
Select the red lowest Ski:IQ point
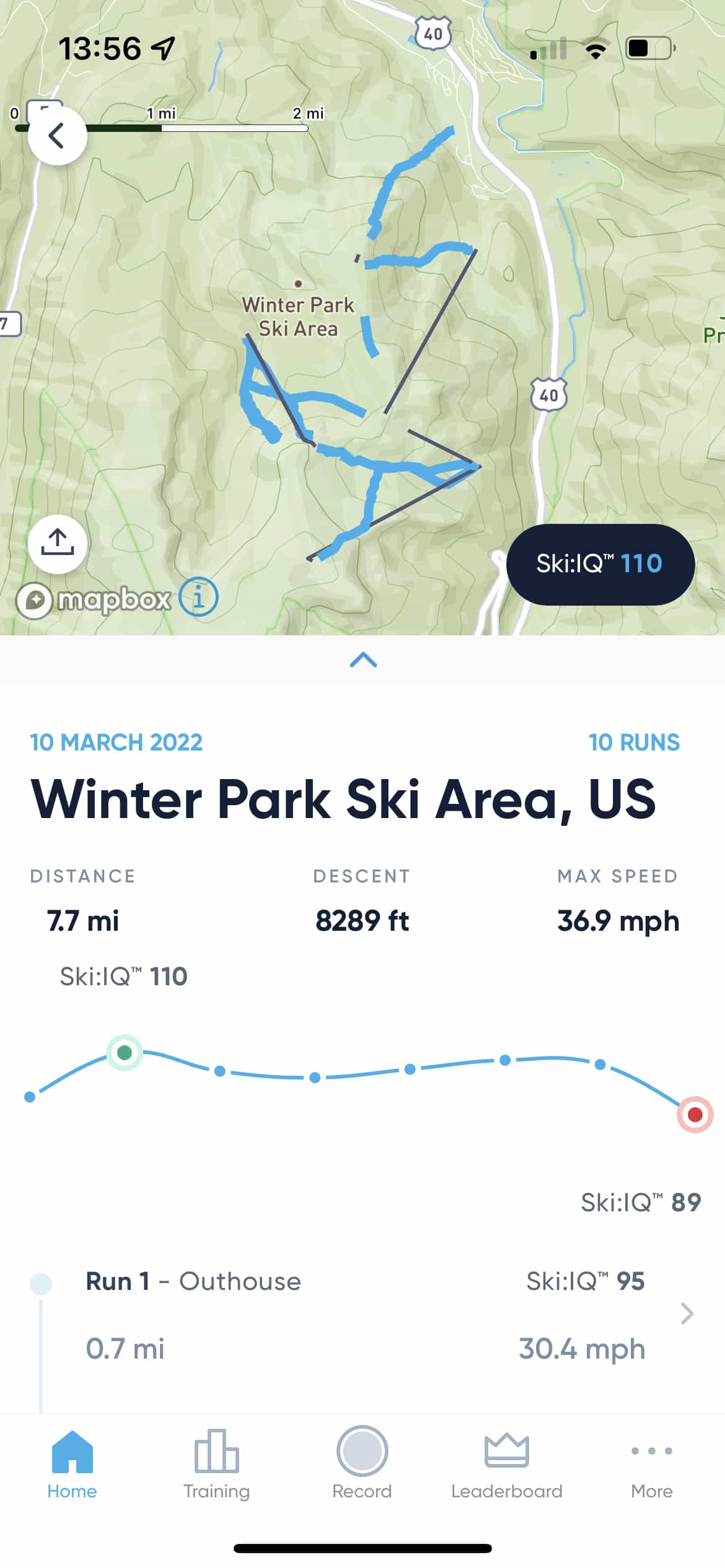(x=695, y=1115)
